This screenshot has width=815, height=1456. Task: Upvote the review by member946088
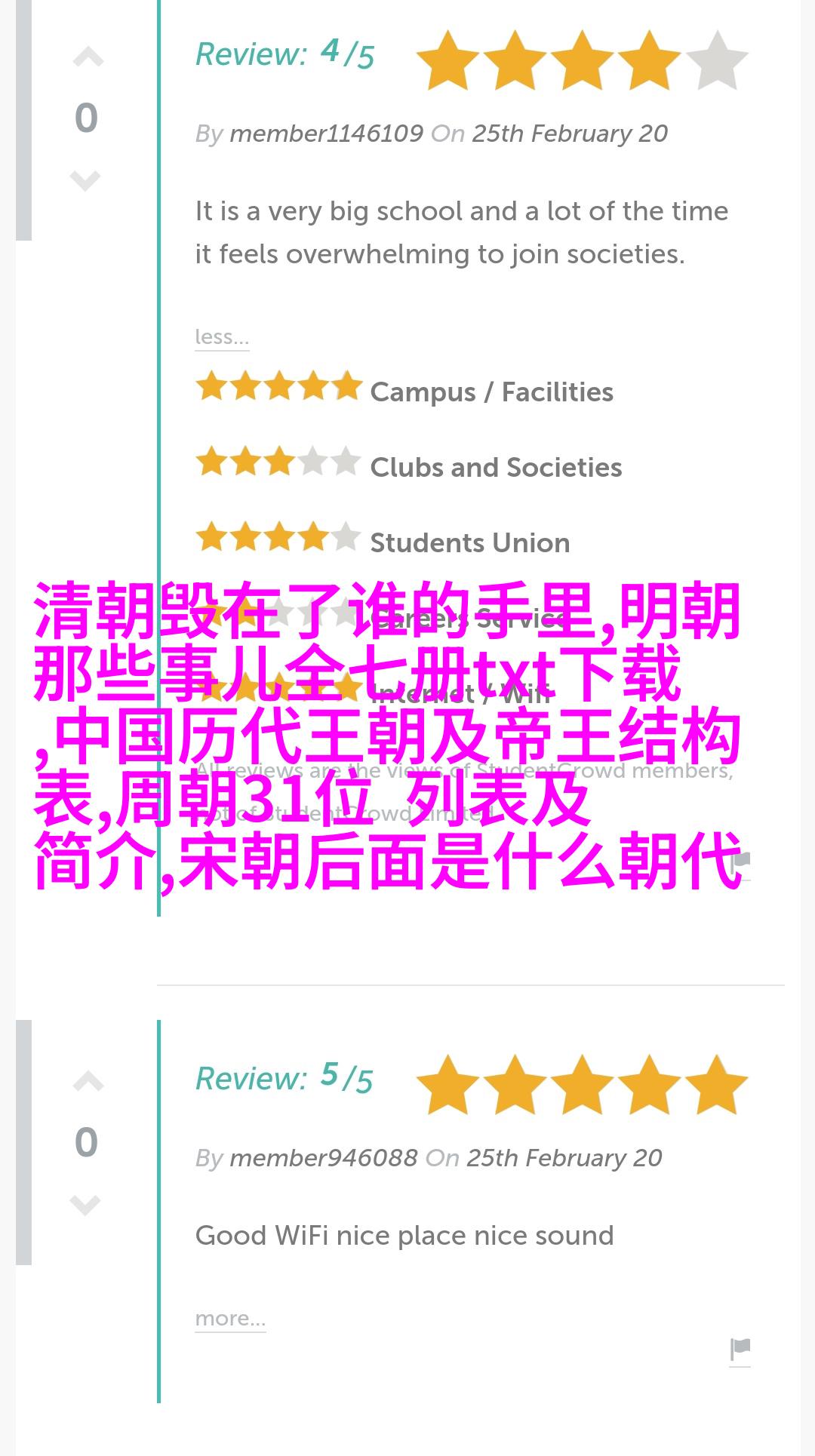point(88,1083)
